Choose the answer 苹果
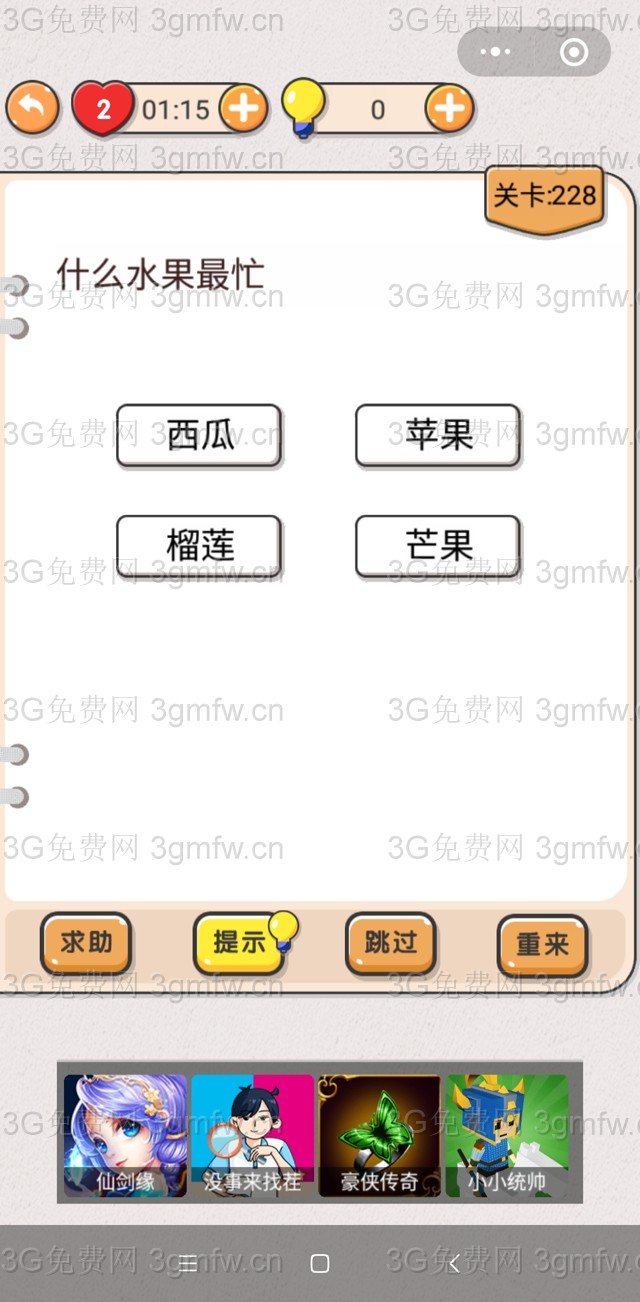Screen dimensions: 640x1302 pos(438,435)
